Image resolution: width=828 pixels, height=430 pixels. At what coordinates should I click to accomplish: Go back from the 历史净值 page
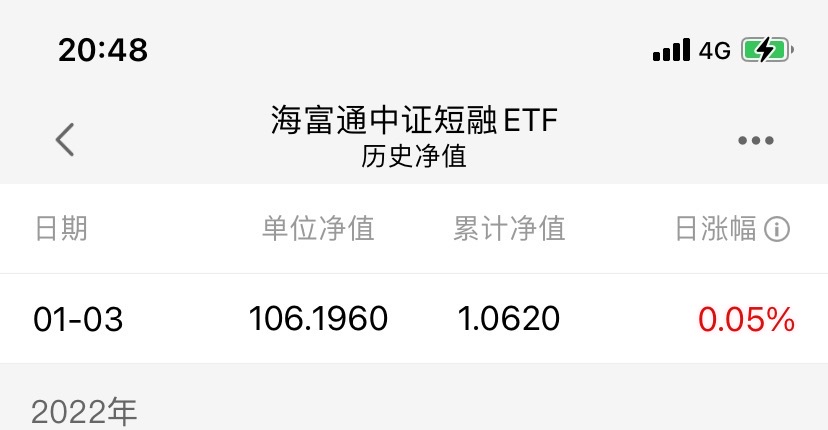(x=65, y=139)
